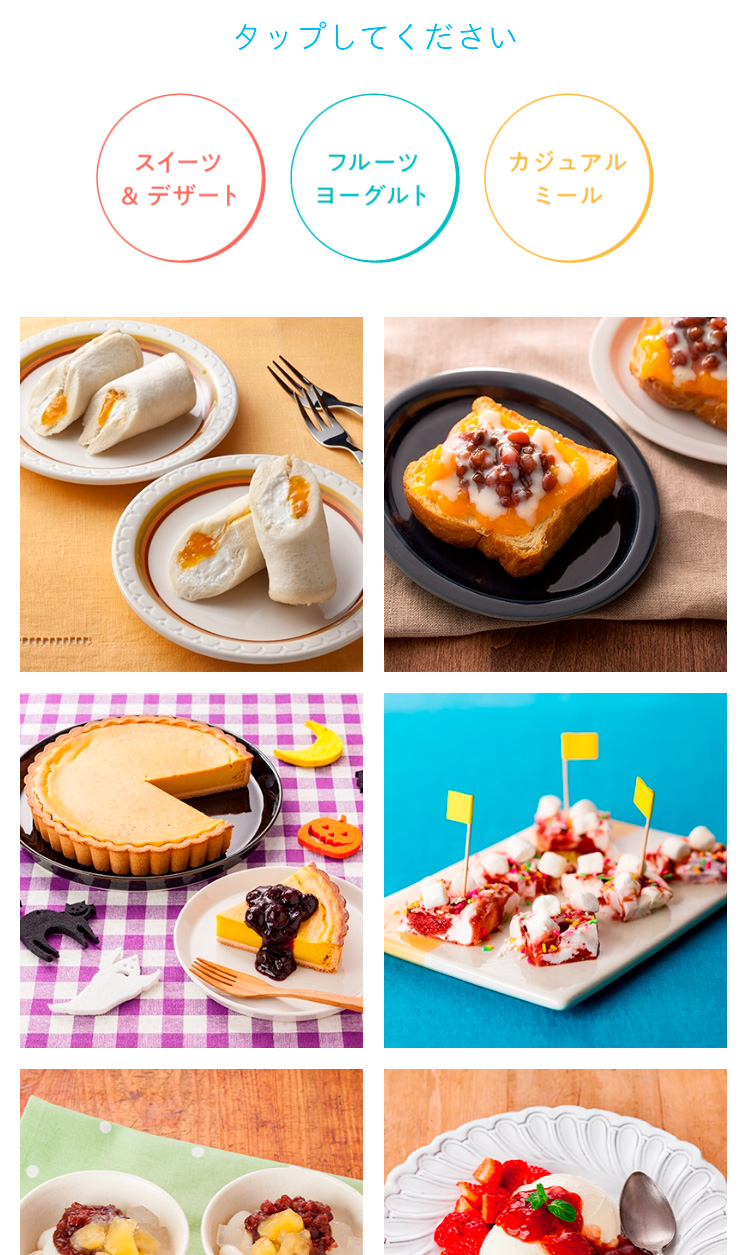Open the rolled sandwich recipe photo

tap(191, 494)
